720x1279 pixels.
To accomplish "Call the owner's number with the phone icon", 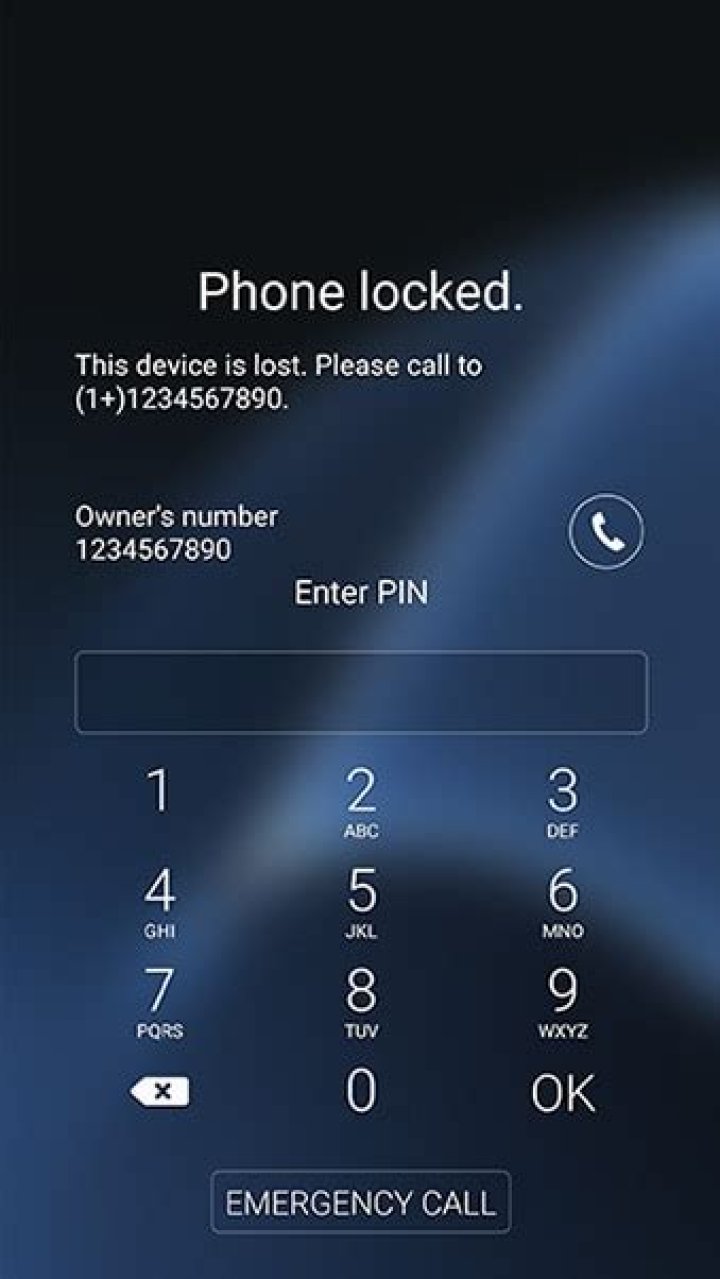I will click(x=606, y=533).
